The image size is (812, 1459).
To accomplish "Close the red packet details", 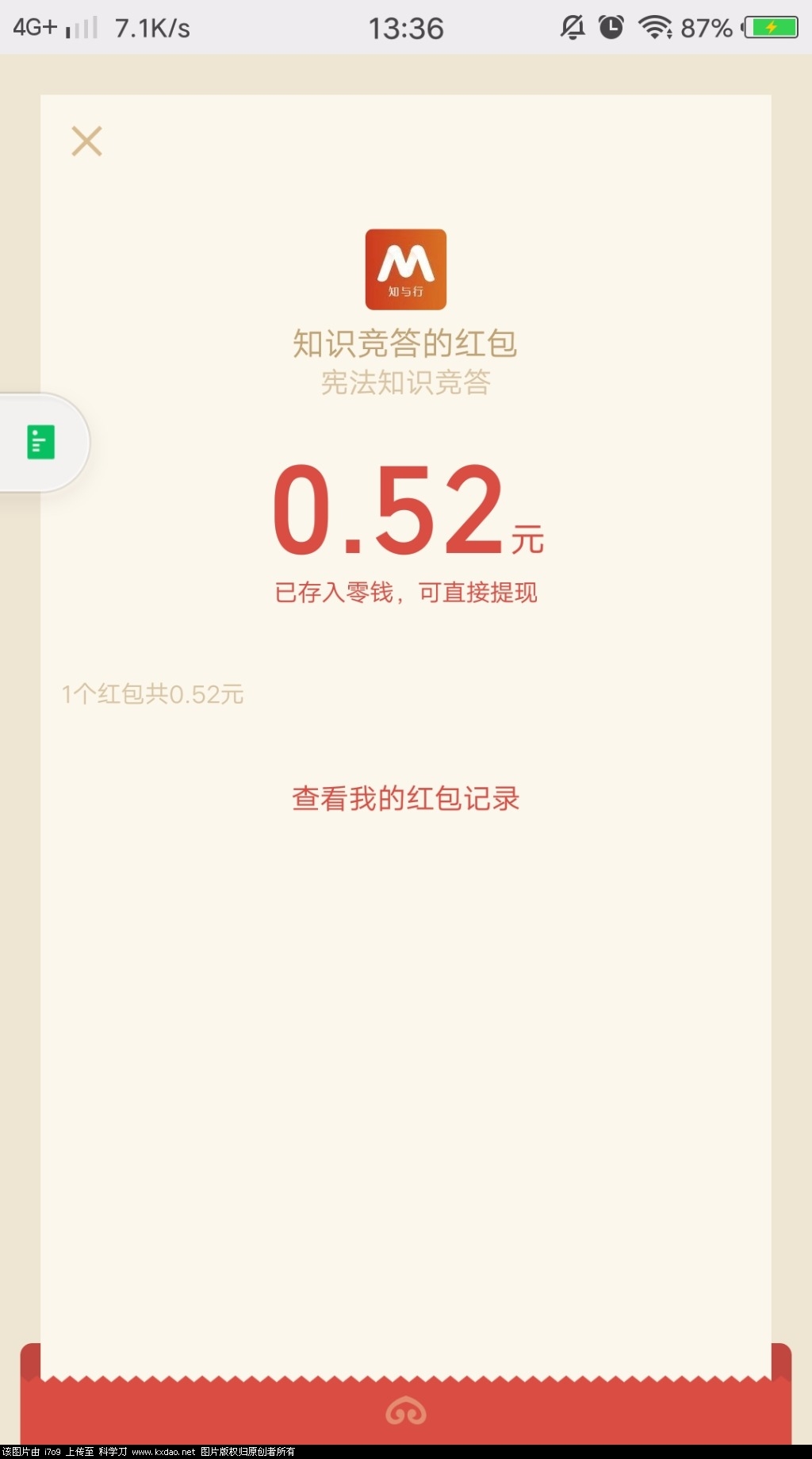I will [x=86, y=141].
